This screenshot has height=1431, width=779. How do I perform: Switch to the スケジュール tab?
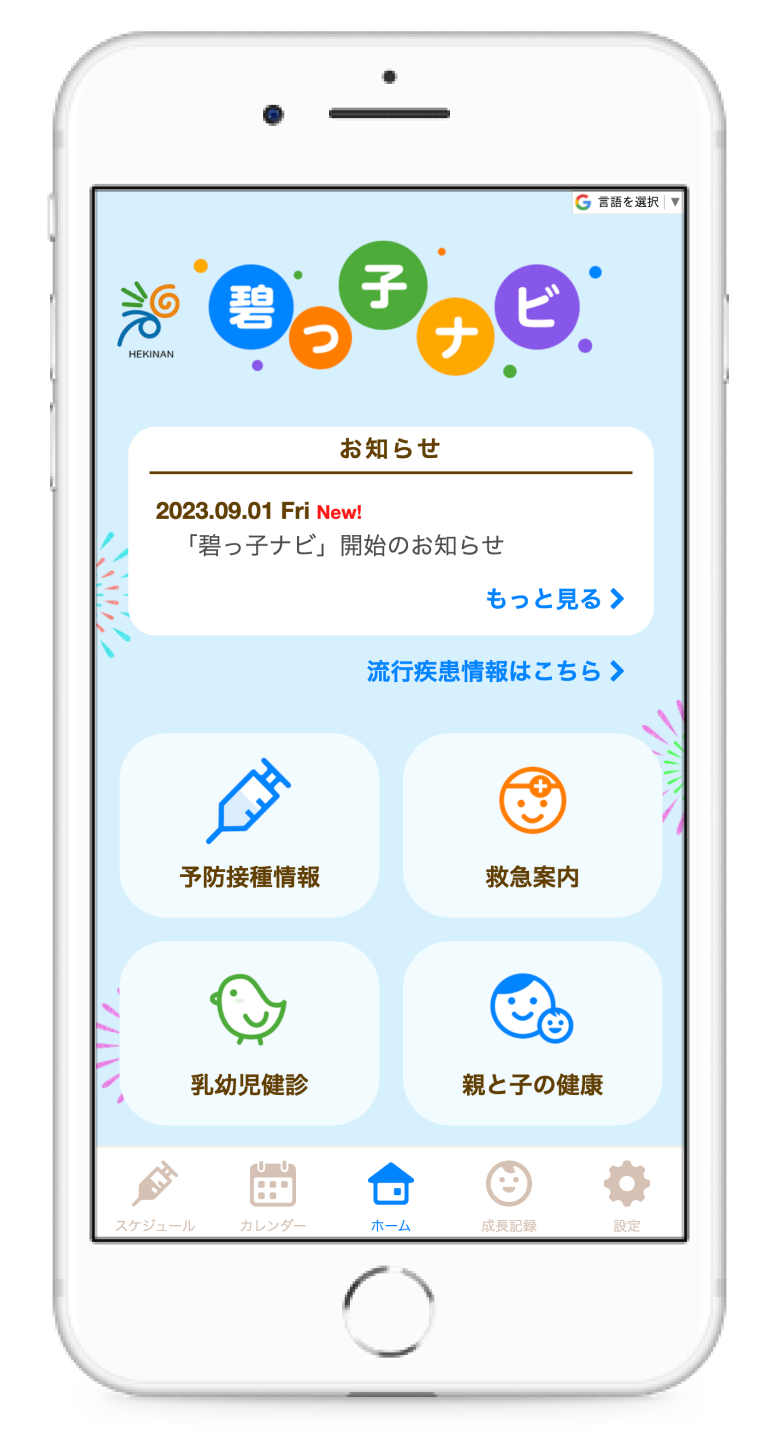tap(155, 1196)
